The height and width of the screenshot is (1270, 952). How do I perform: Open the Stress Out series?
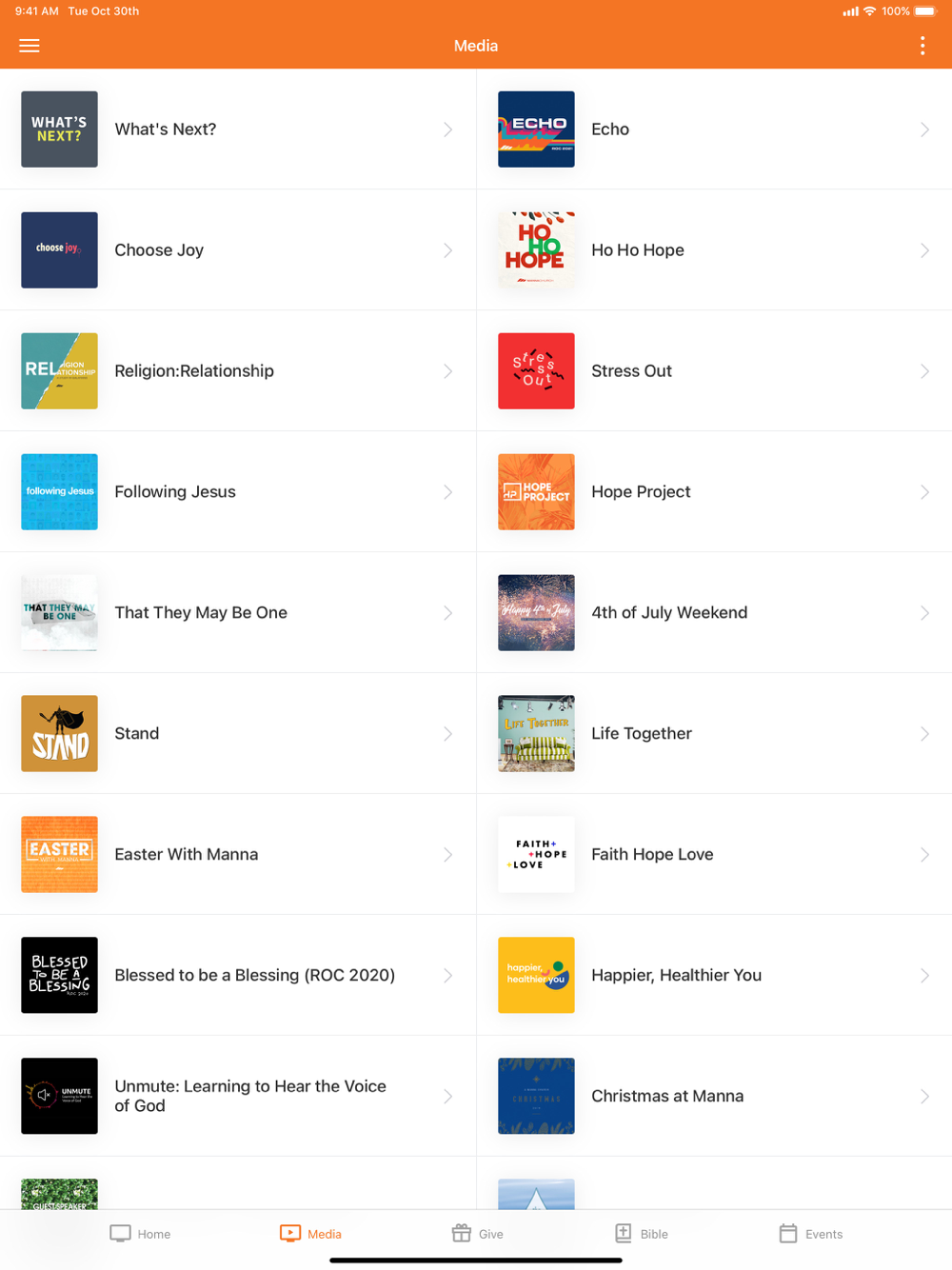(714, 371)
